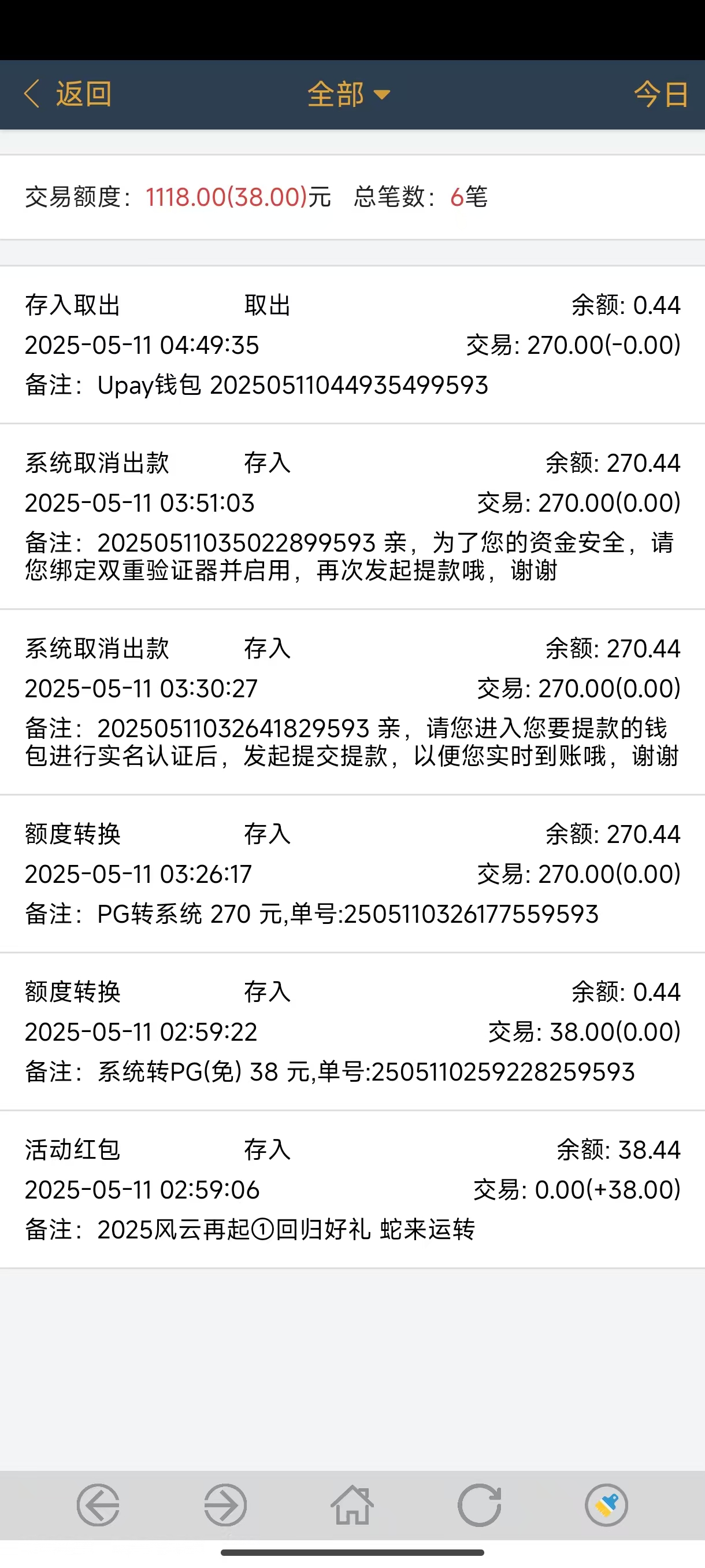Open the 全部 filter dropdown
The width and height of the screenshot is (705, 1568).
point(348,94)
